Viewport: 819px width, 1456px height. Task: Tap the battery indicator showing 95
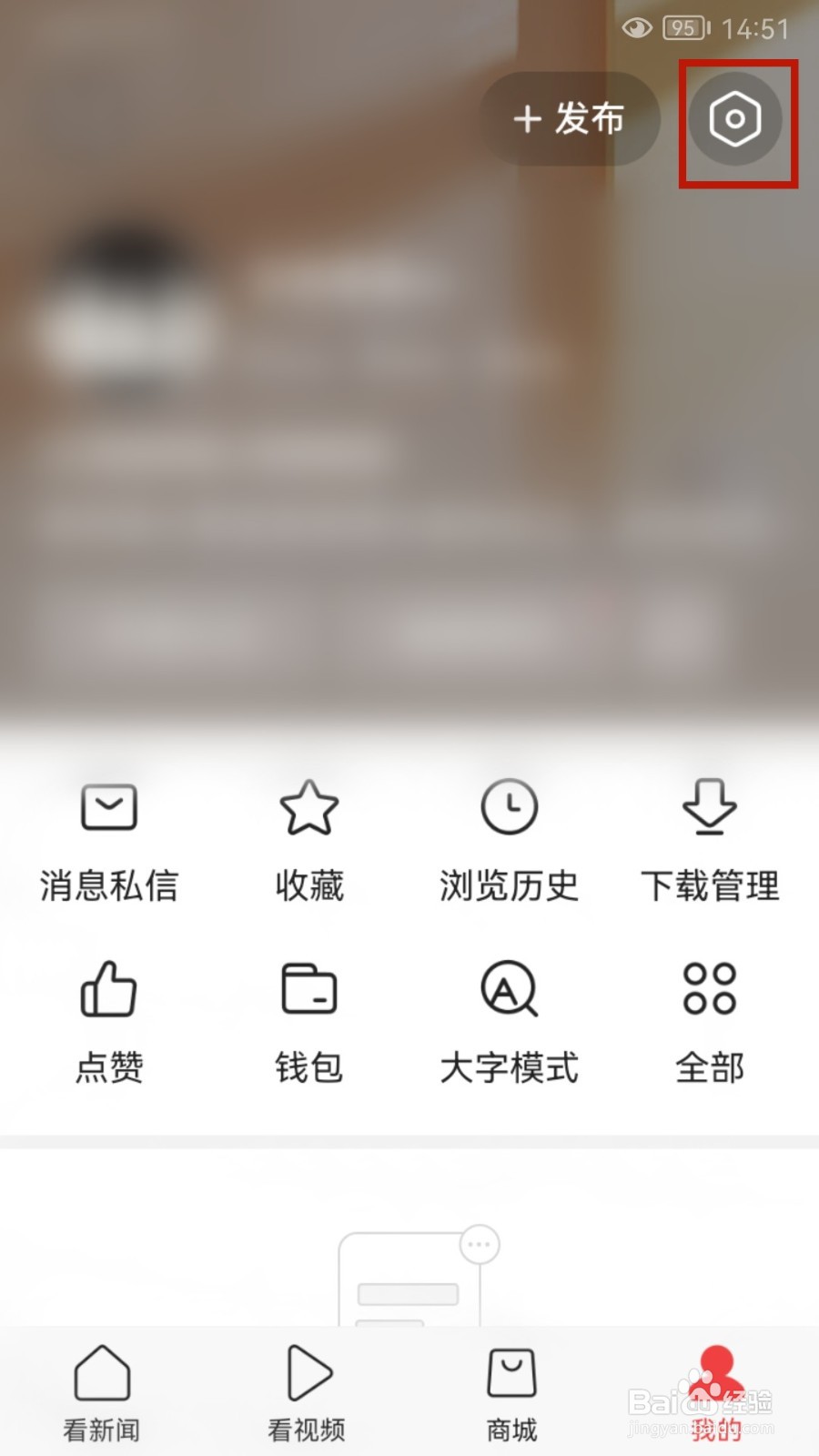682,27
